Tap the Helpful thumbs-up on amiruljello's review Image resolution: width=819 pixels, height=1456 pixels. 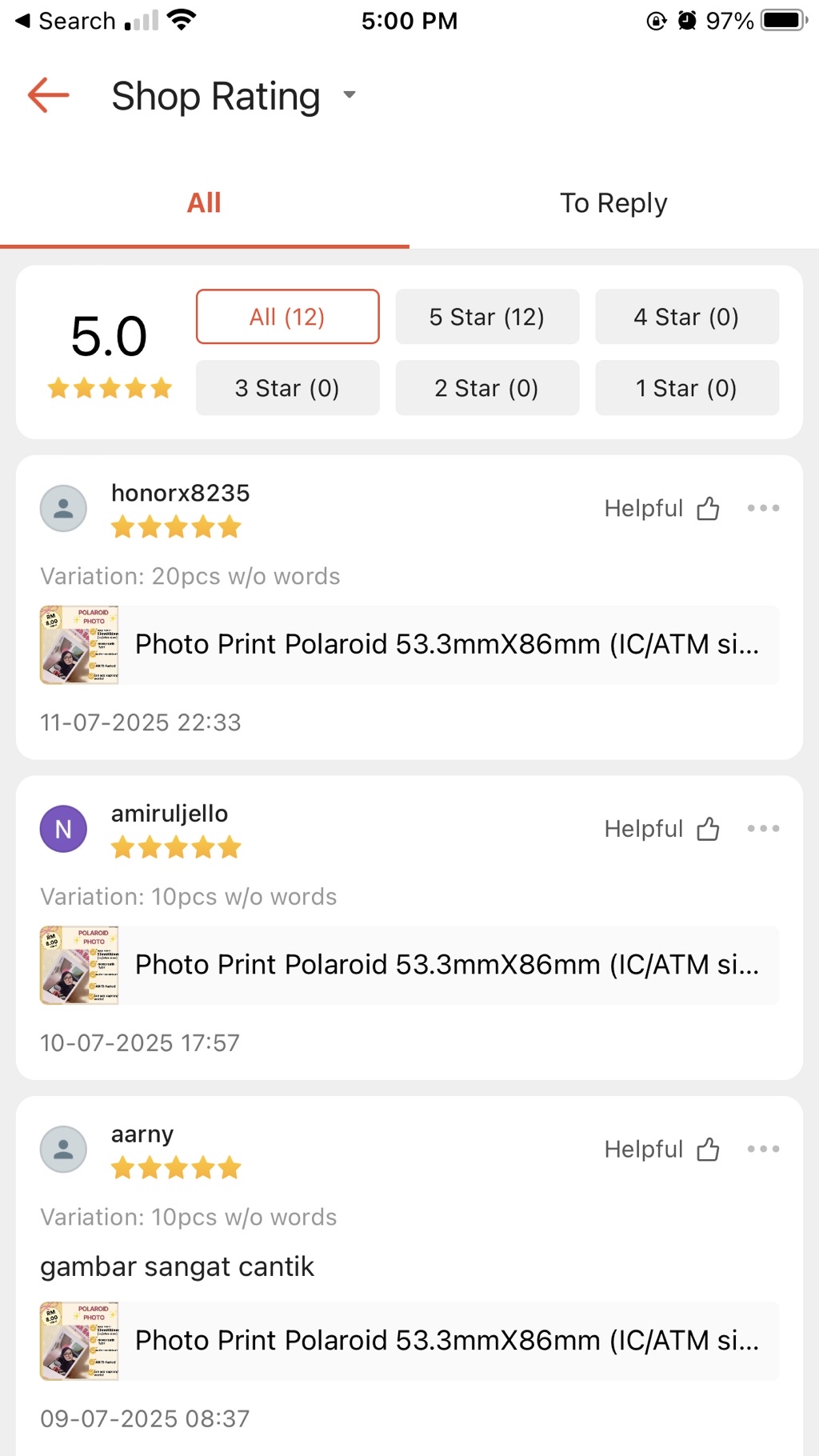[708, 829]
